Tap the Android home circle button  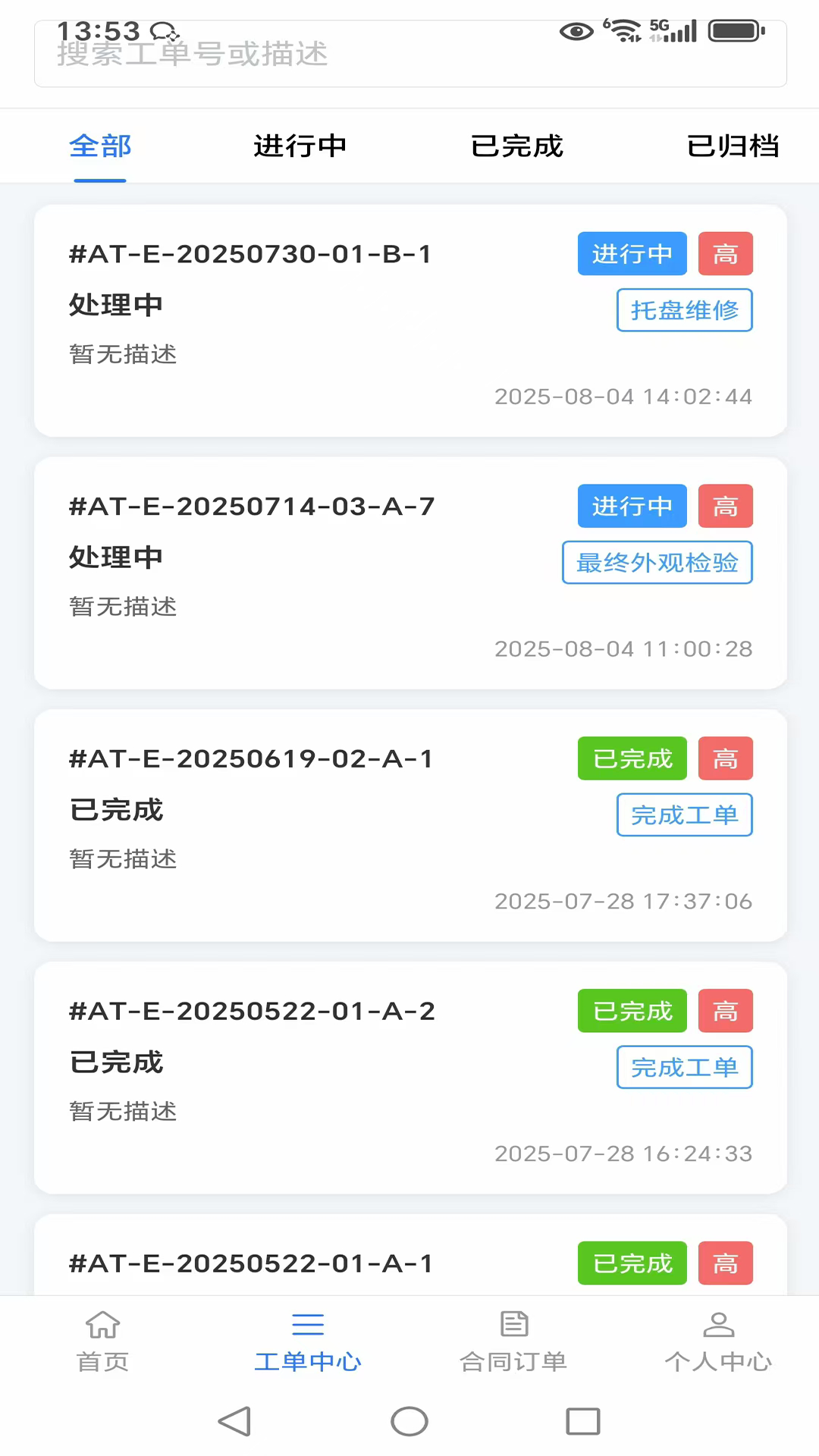[409, 1422]
